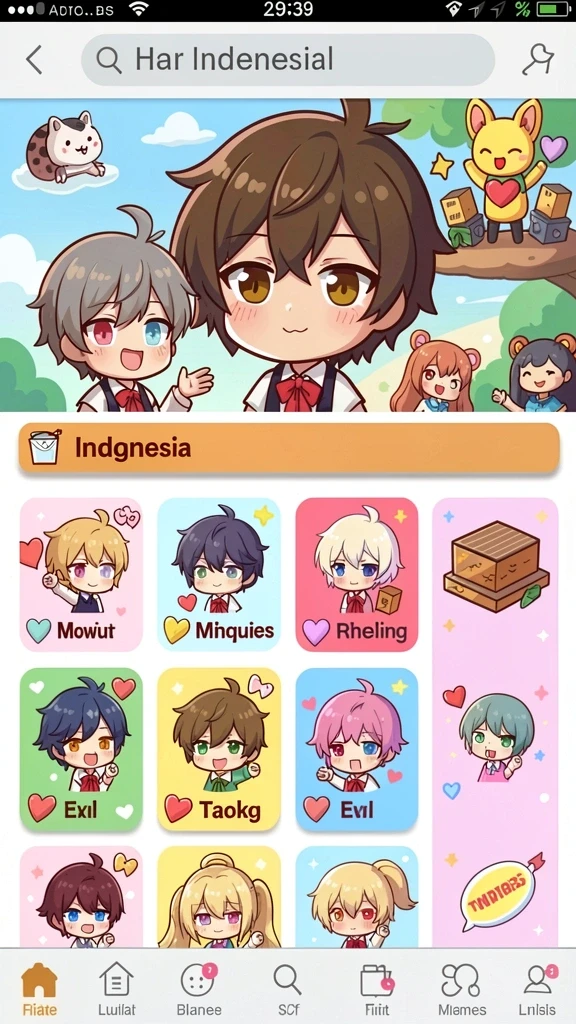The height and width of the screenshot is (1024, 576).
Task: Switch to the Fiiate home tab
Action: [39, 989]
